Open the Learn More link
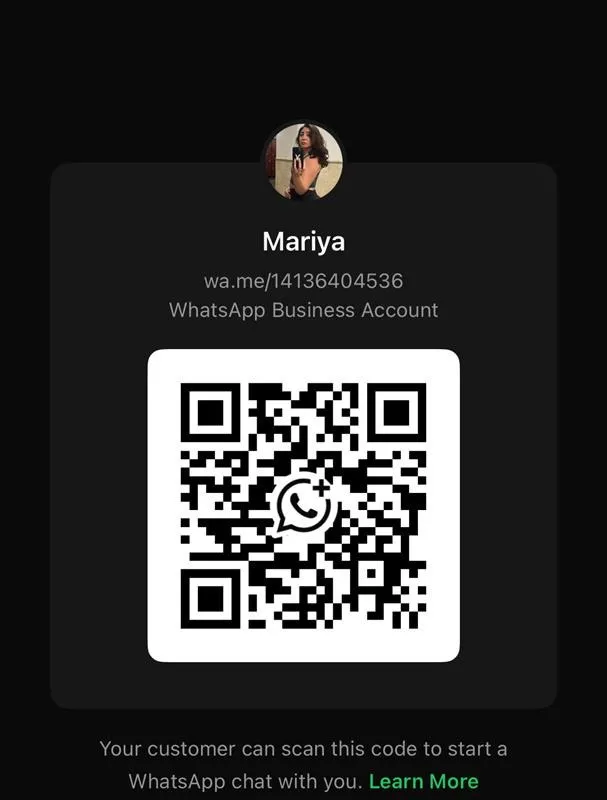This screenshot has height=800, width=607. coord(423,781)
